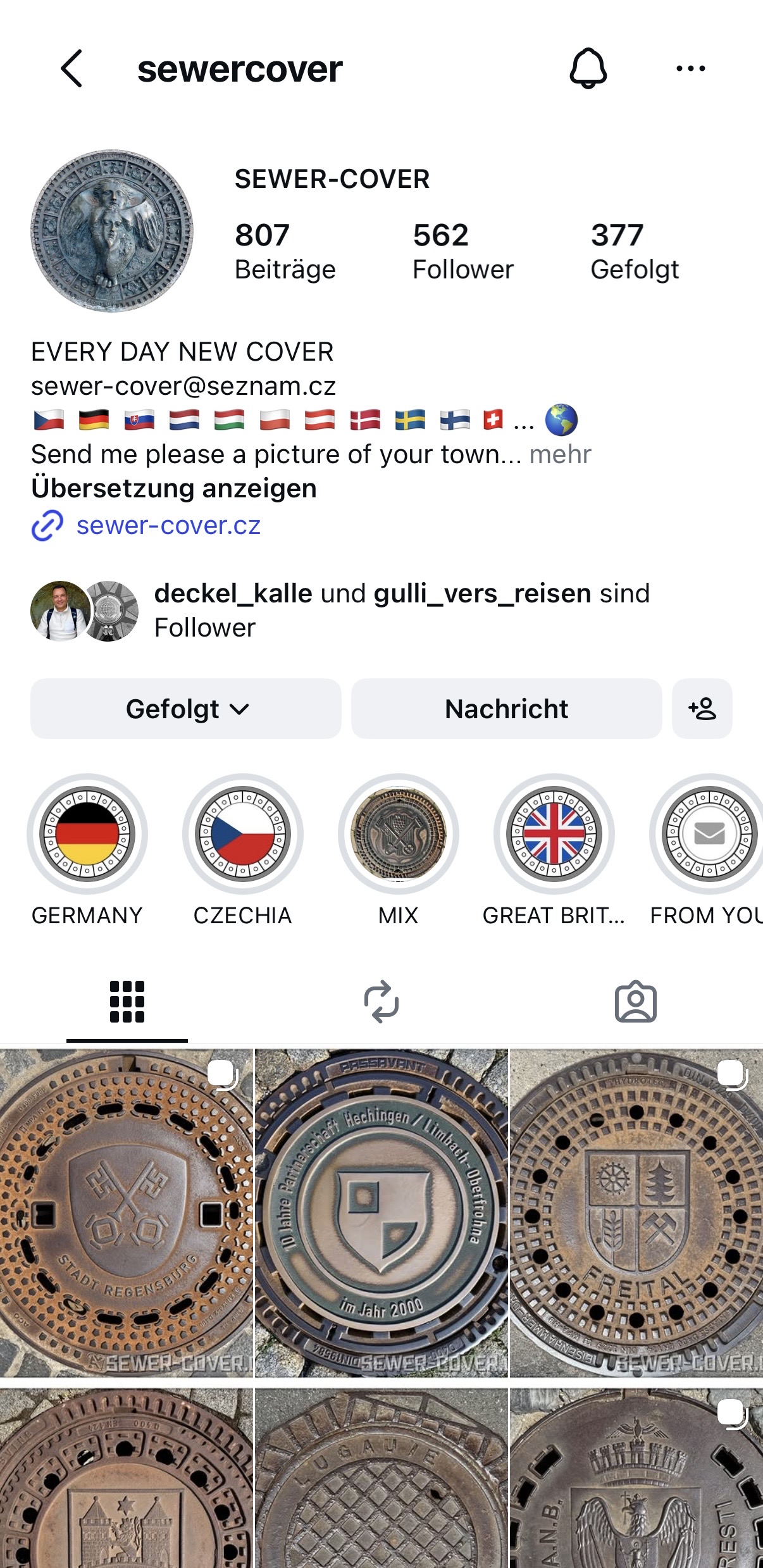Screen dimensions: 763x1568
Task: Open the Gefolgt dropdown button
Action: 186,709
